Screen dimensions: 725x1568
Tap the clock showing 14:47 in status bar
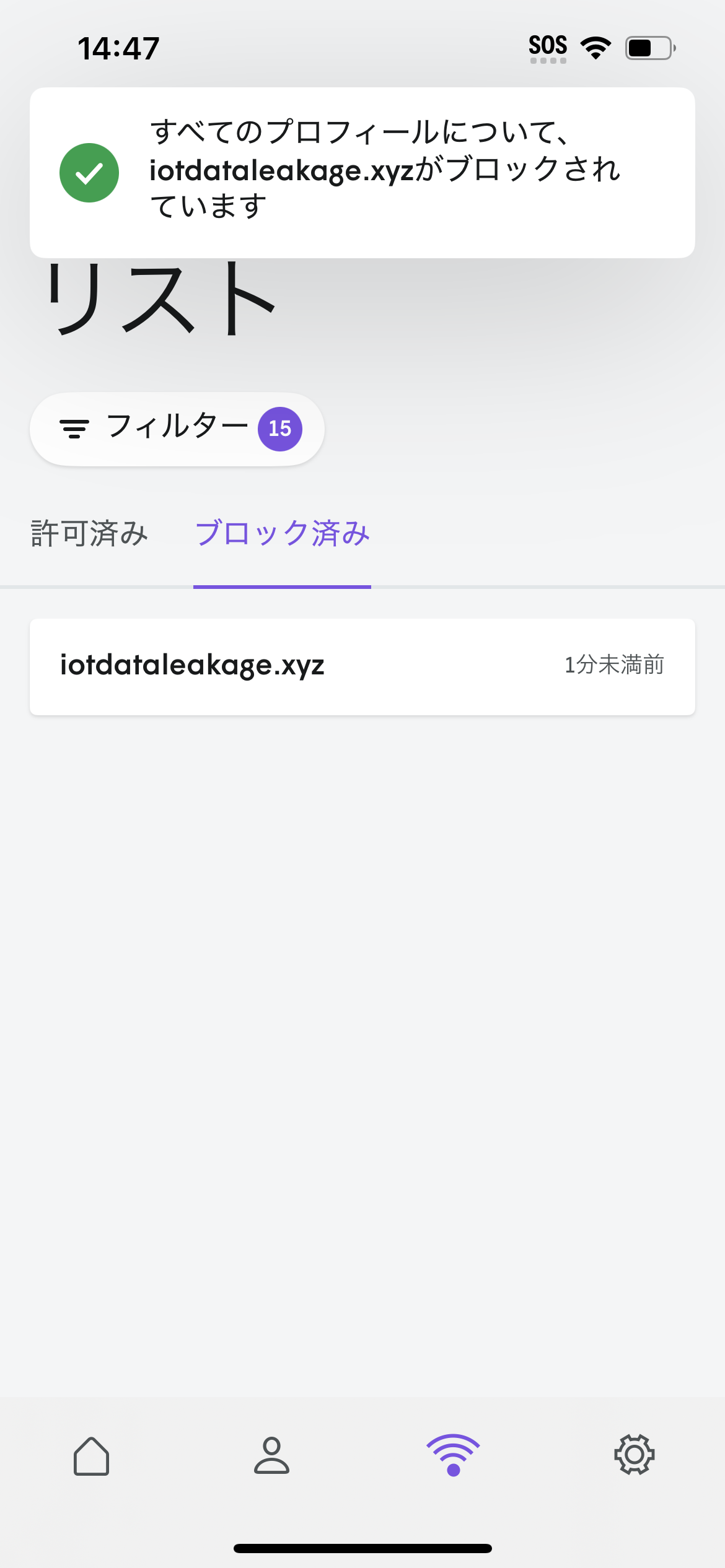(x=118, y=45)
